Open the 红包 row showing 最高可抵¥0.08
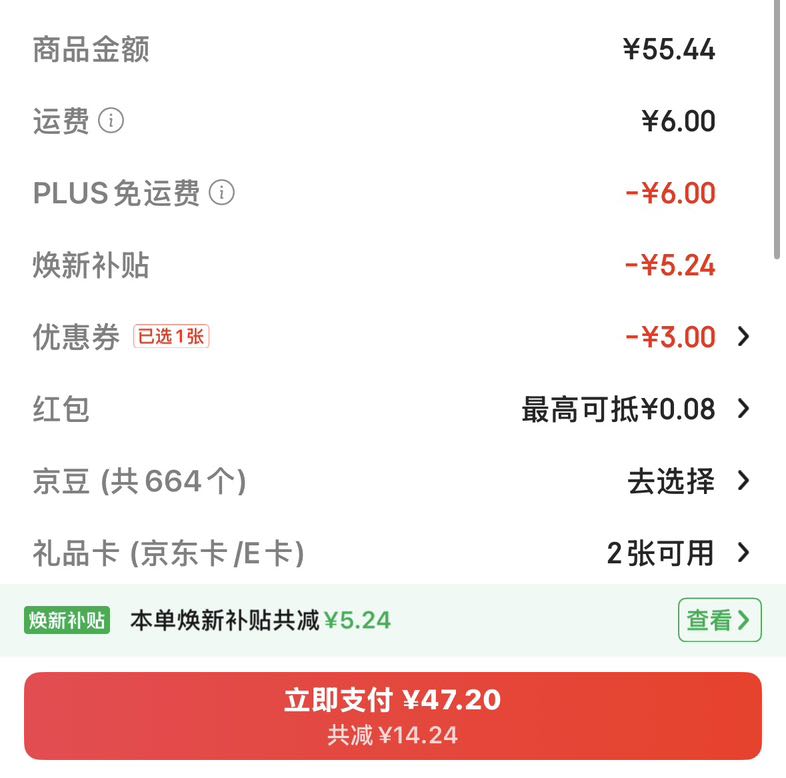 [x=393, y=409]
